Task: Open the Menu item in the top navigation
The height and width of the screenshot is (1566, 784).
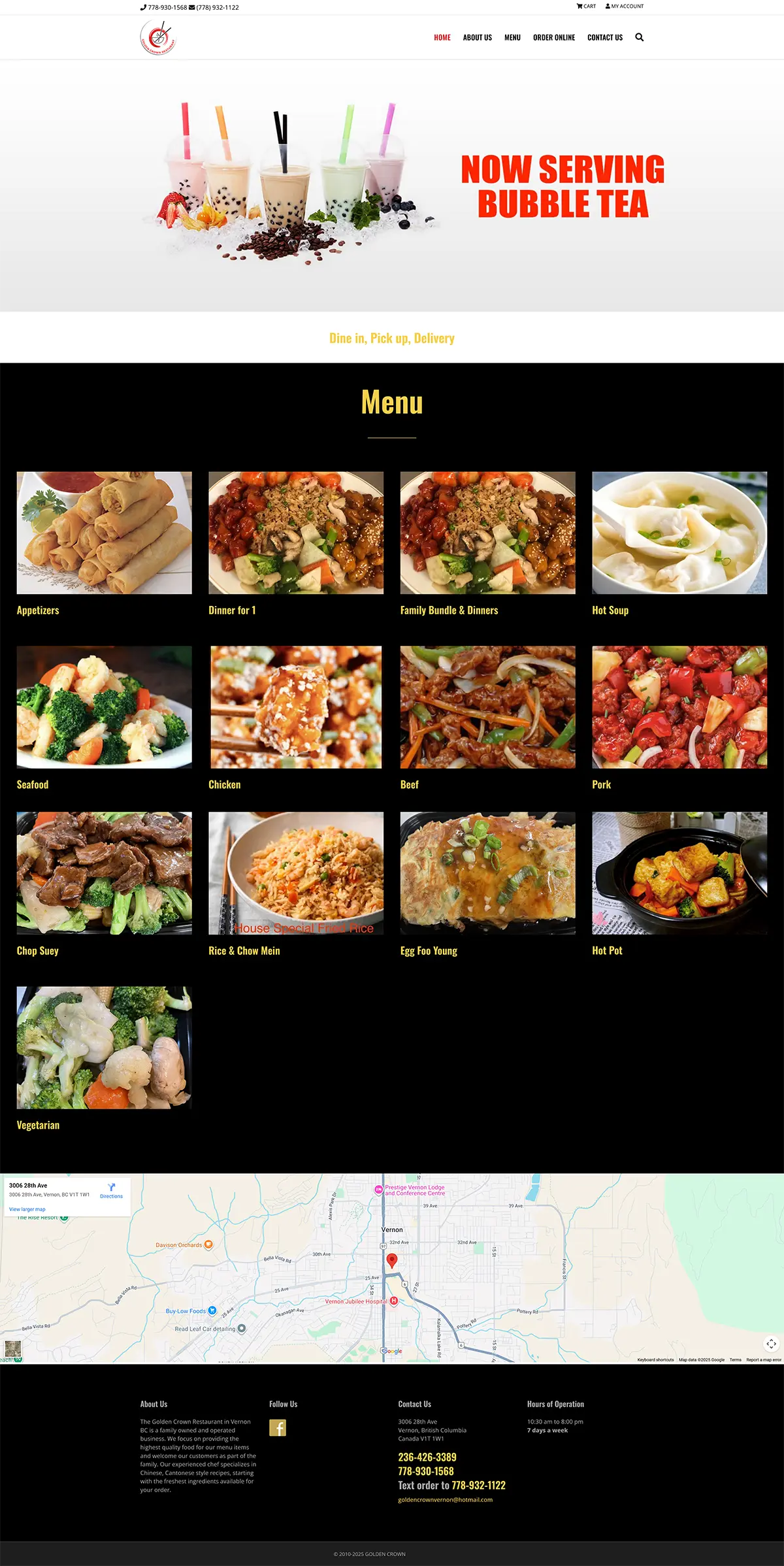Action: tap(512, 38)
